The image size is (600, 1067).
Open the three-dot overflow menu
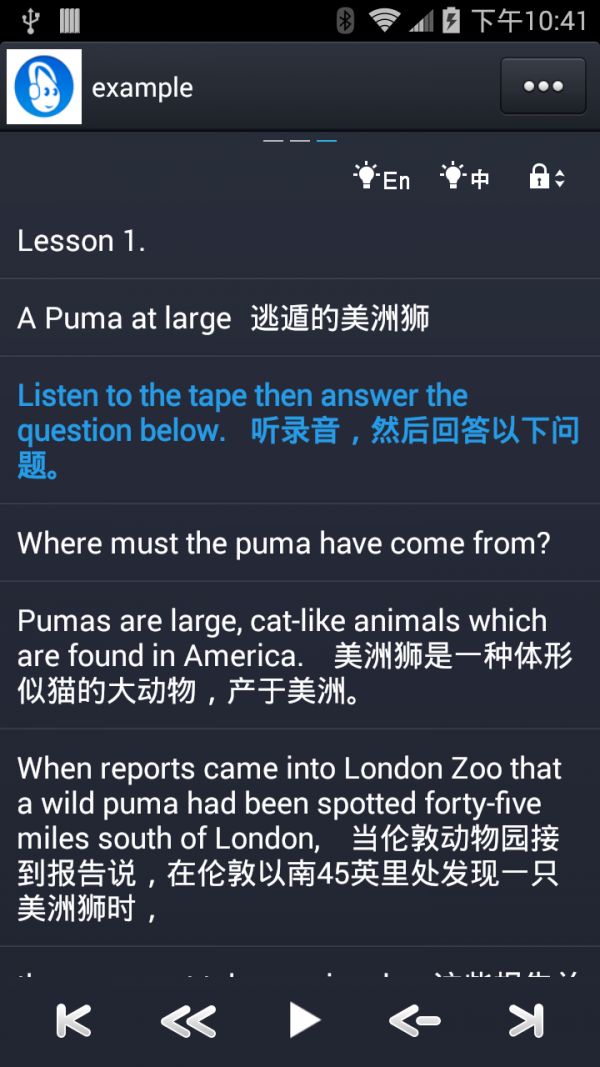coord(543,87)
